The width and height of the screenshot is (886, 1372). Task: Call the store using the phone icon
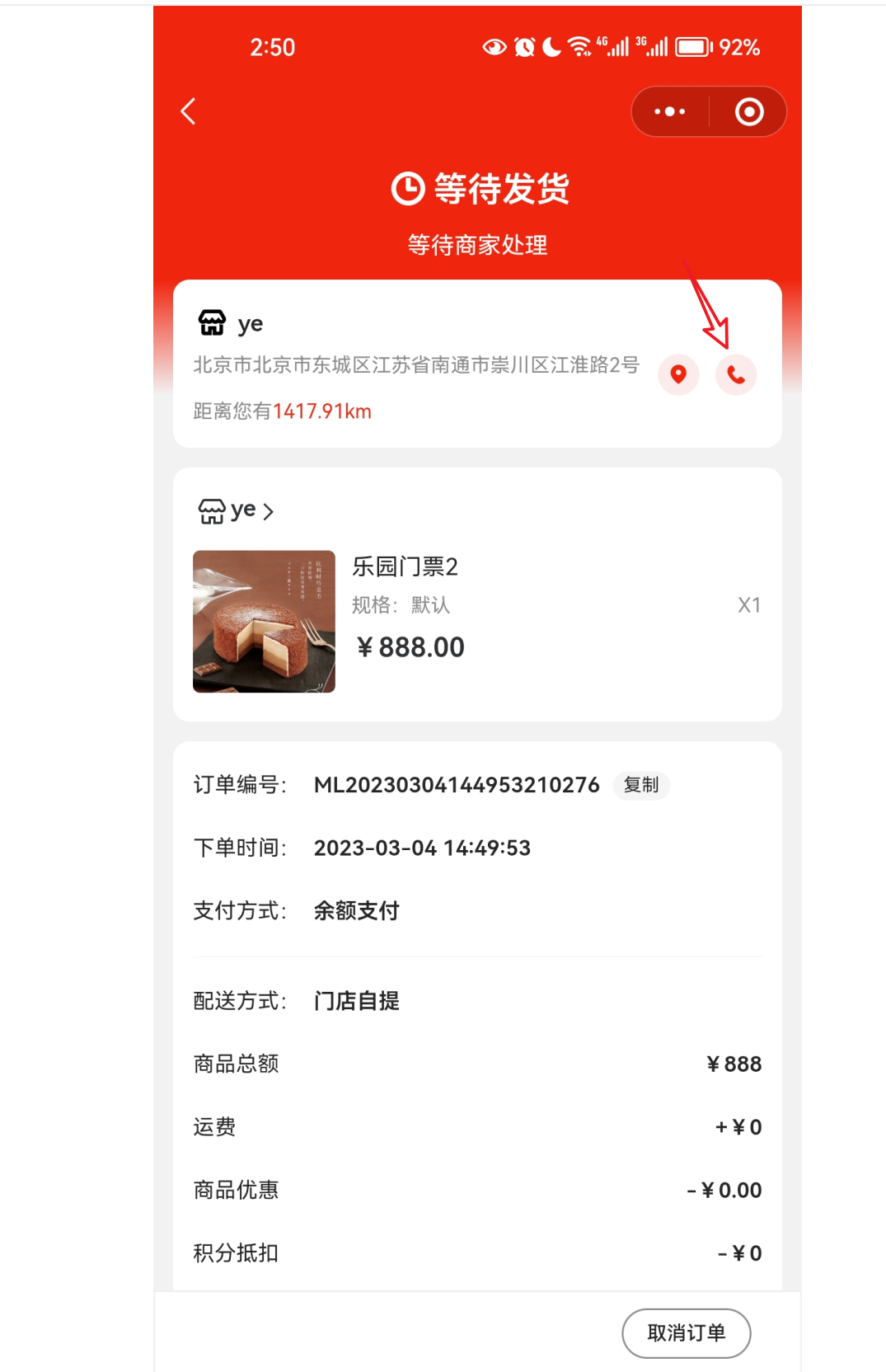(736, 375)
